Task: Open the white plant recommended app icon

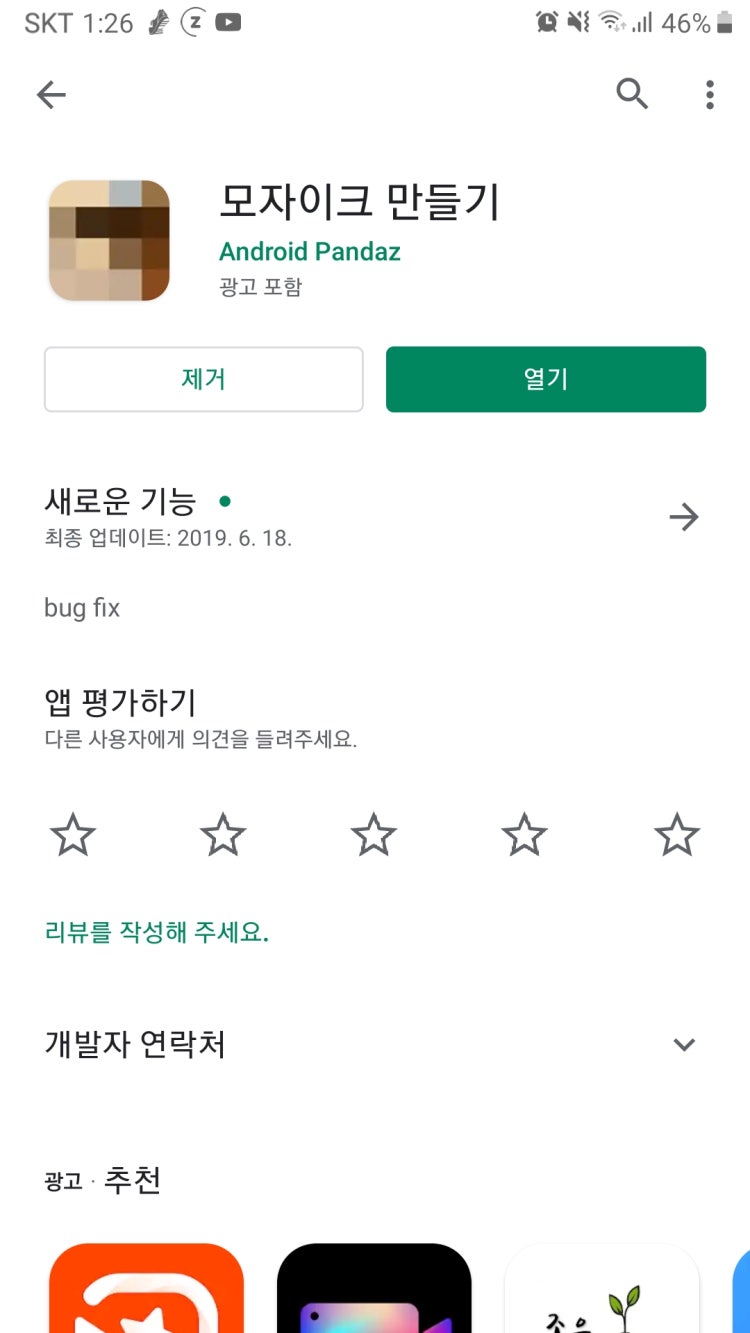Action: [x=602, y=1288]
